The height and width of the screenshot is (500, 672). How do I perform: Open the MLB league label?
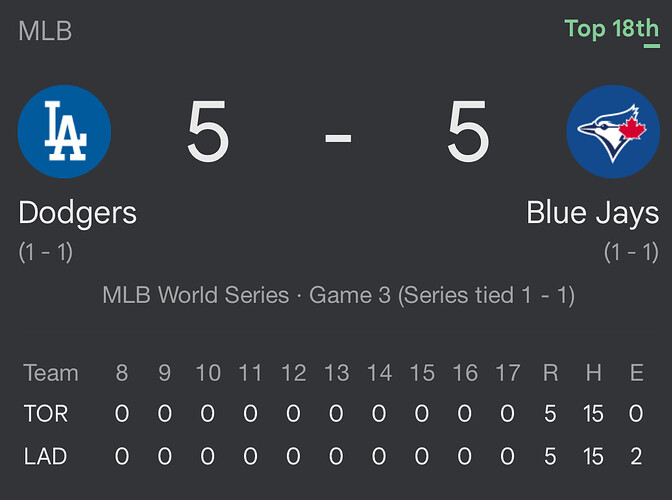pyautogui.click(x=45, y=30)
